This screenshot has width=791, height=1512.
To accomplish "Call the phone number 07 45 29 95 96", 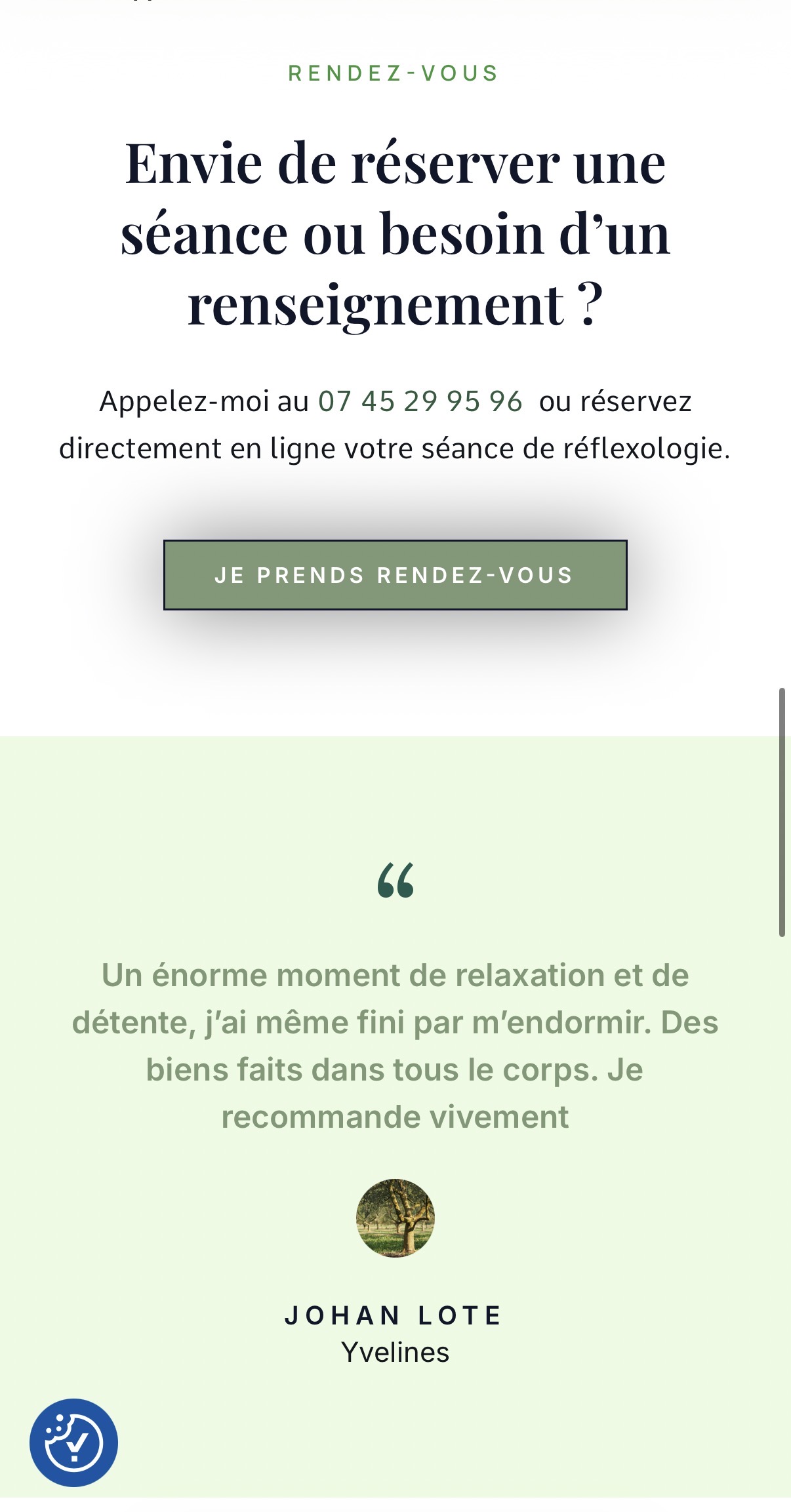I will click(420, 401).
